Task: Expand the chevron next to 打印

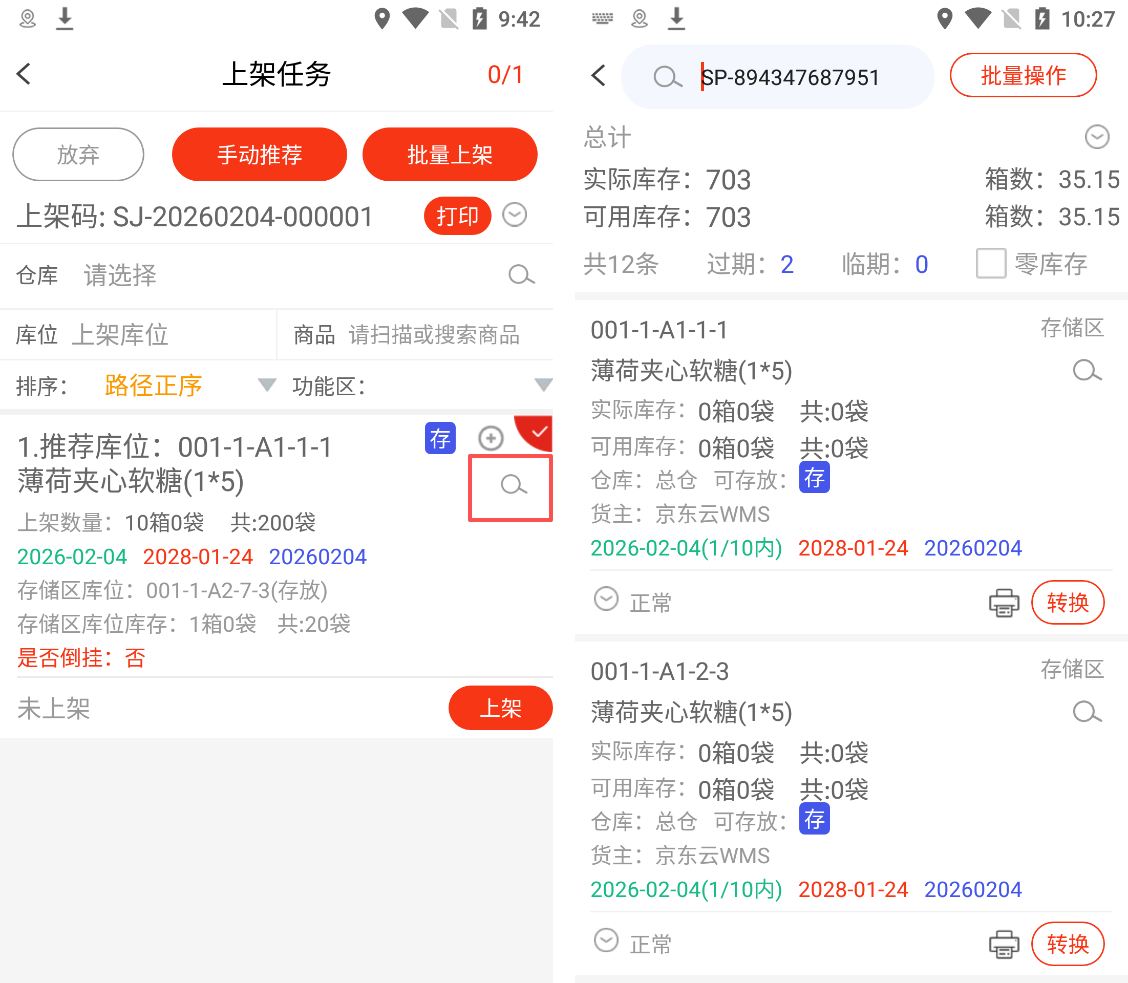Action: pyautogui.click(x=515, y=215)
